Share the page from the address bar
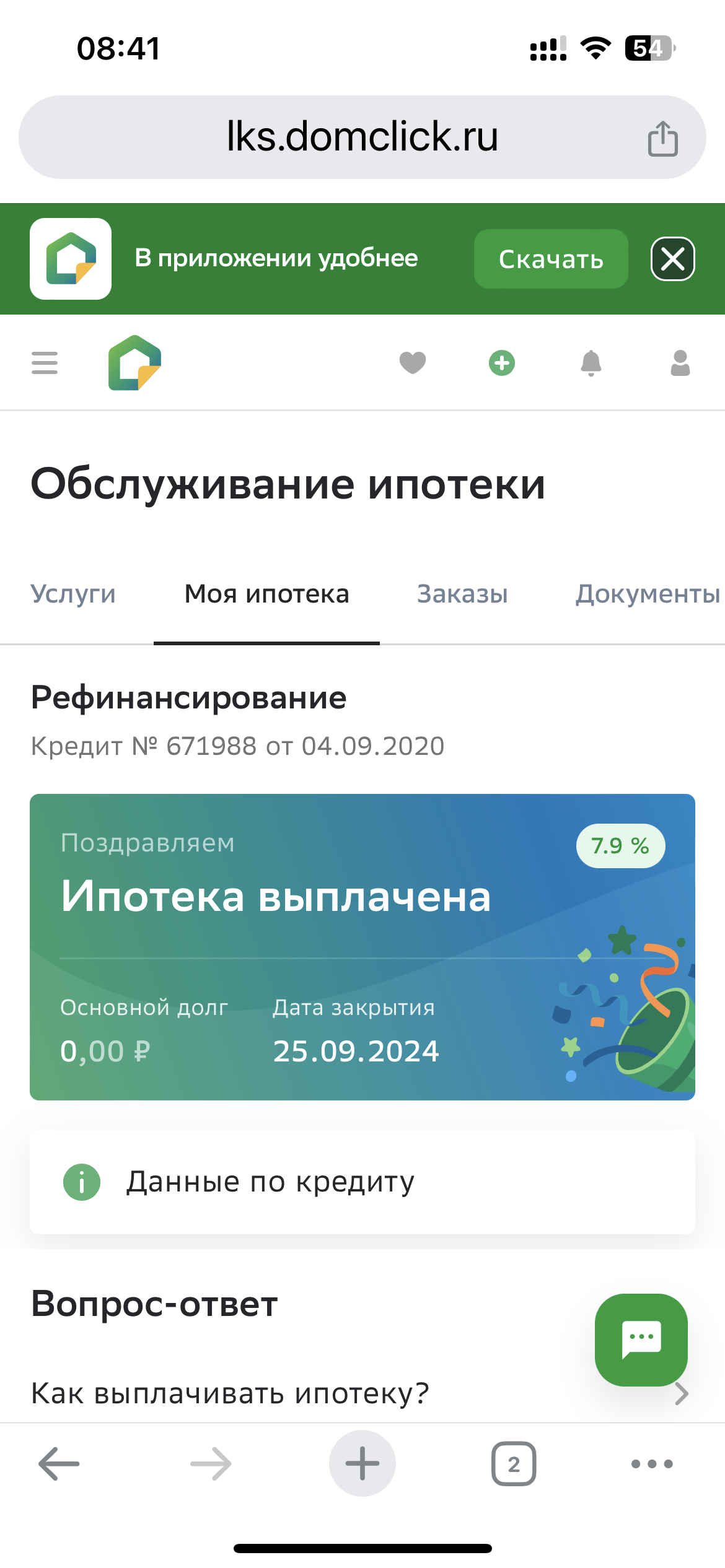Viewport: 725px width, 1568px height. point(662,138)
